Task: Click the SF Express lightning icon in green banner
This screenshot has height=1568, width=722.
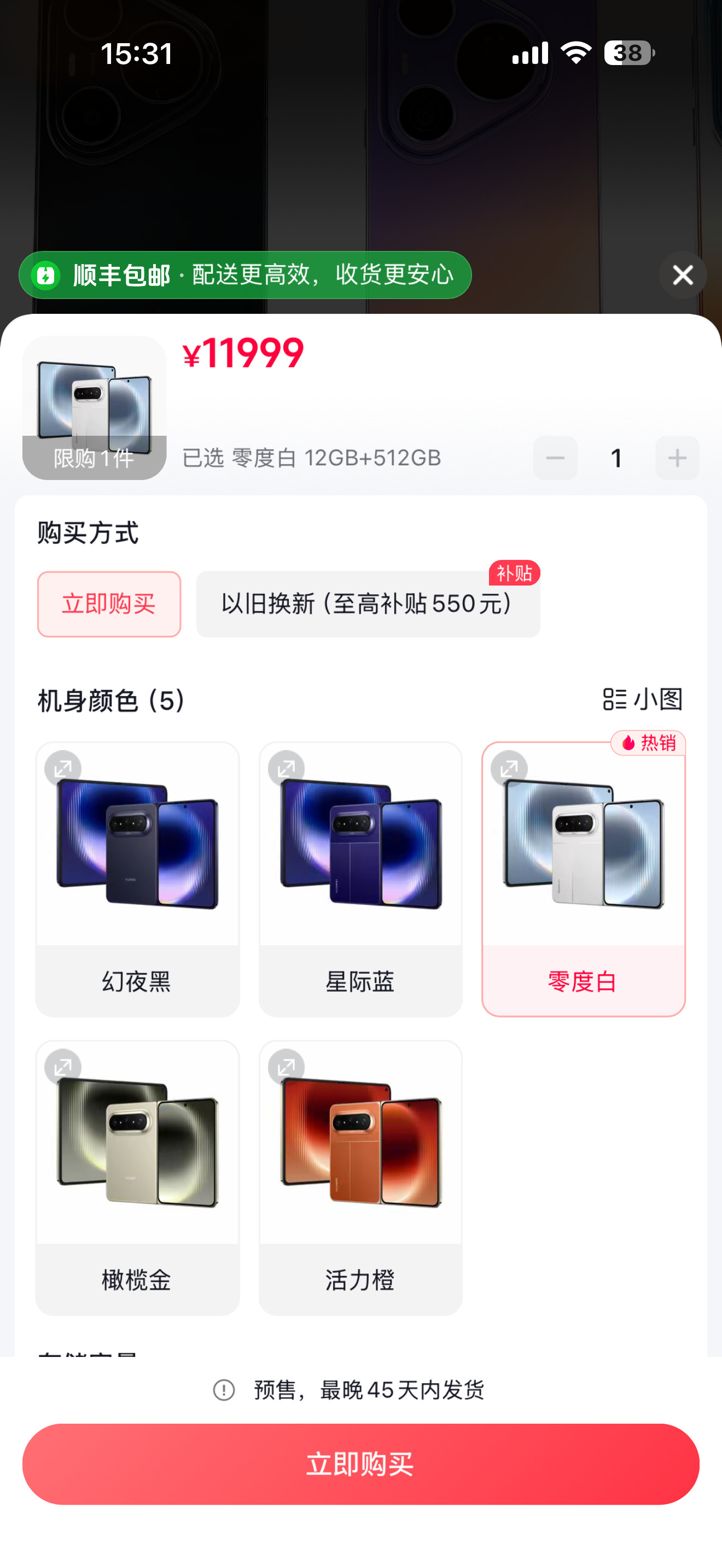Action: [48, 274]
